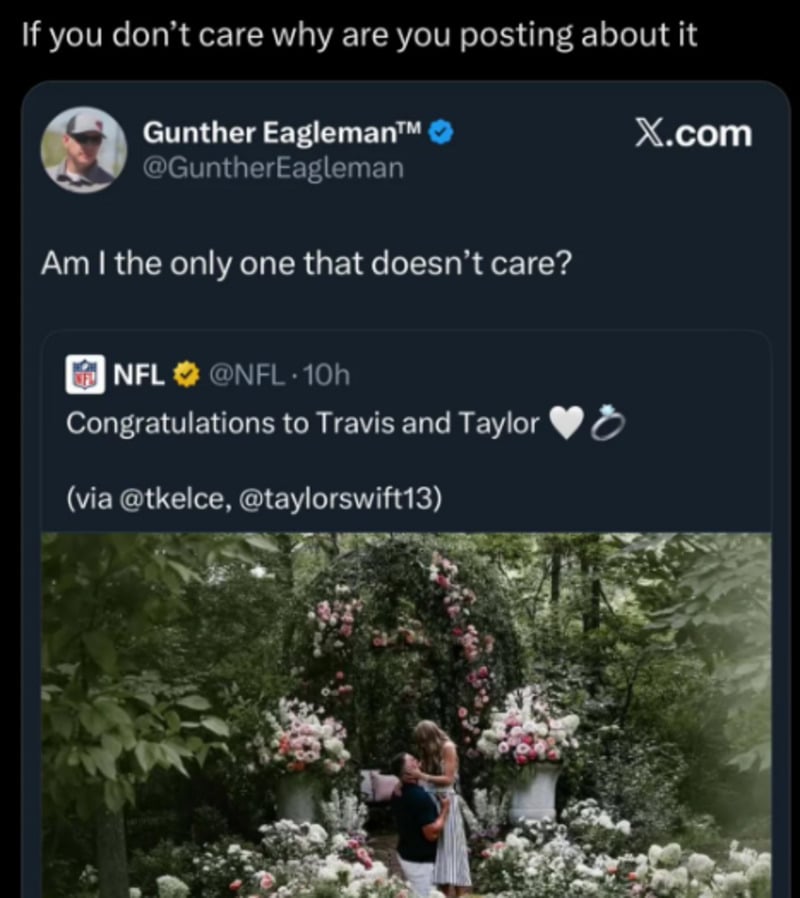This screenshot has width=800, height=898.
Task: Click the NFL shield logo avatar
Action: coord(87,374)
